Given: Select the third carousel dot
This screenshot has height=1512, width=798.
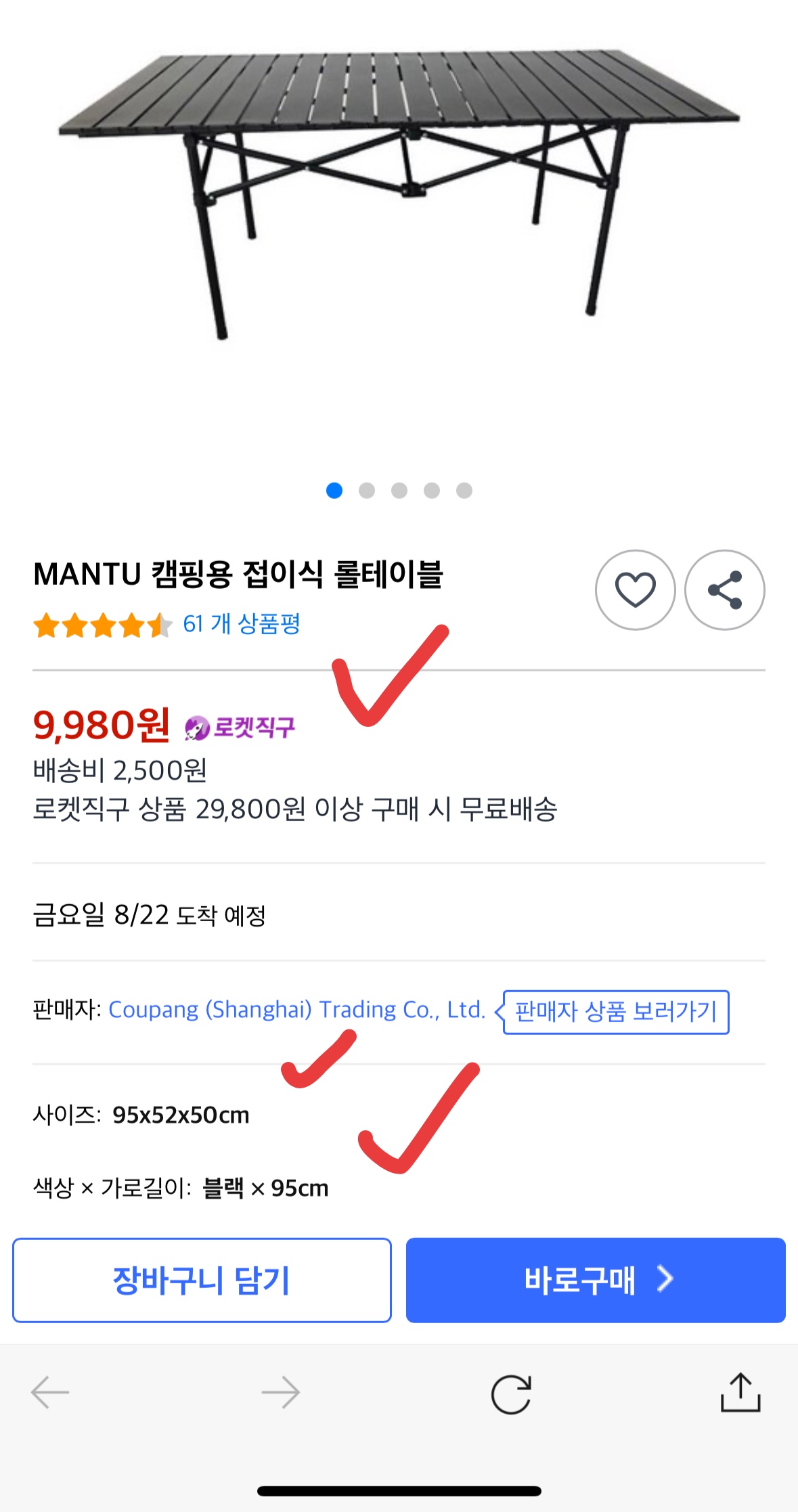Looking at the screenshot, I should click(x=399, y=489).
